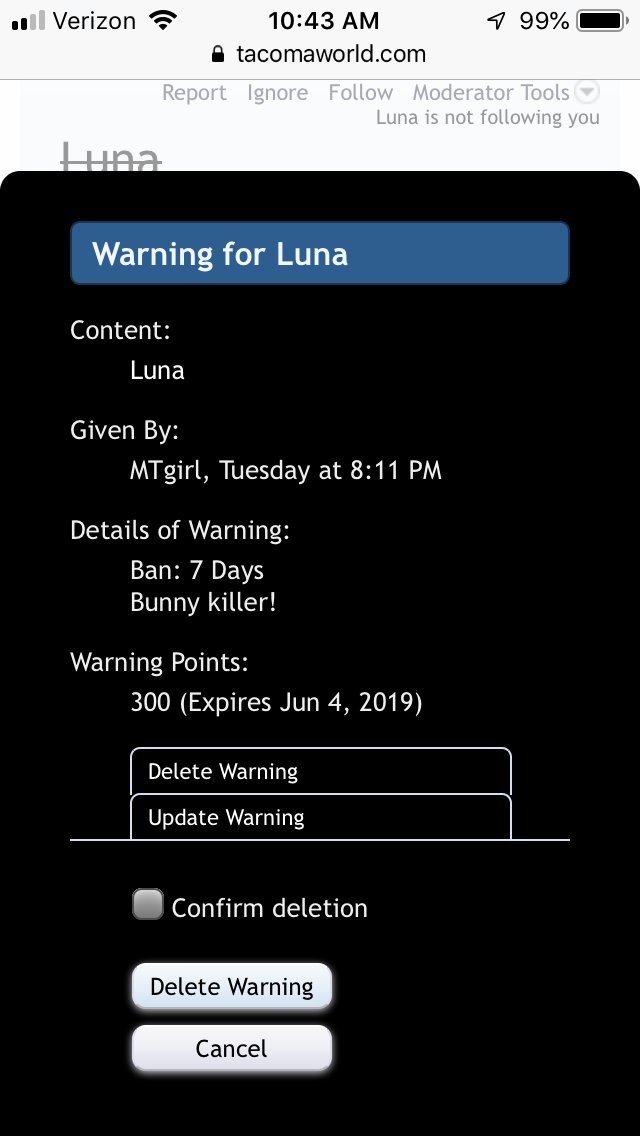
Task: Open the Ignore link
Action: tap(278, 93)
